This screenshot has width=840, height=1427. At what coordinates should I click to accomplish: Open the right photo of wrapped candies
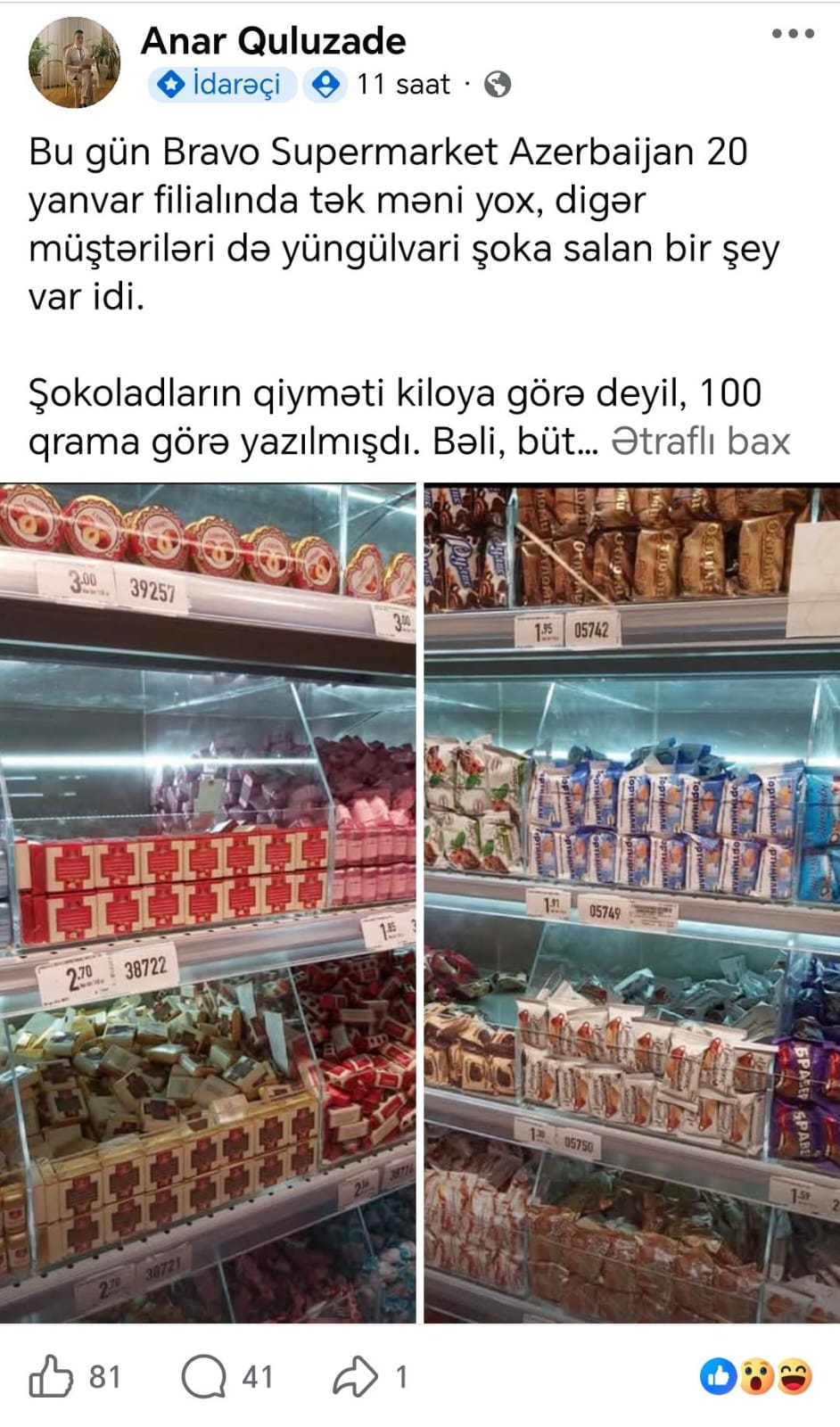tap(631, 903)
